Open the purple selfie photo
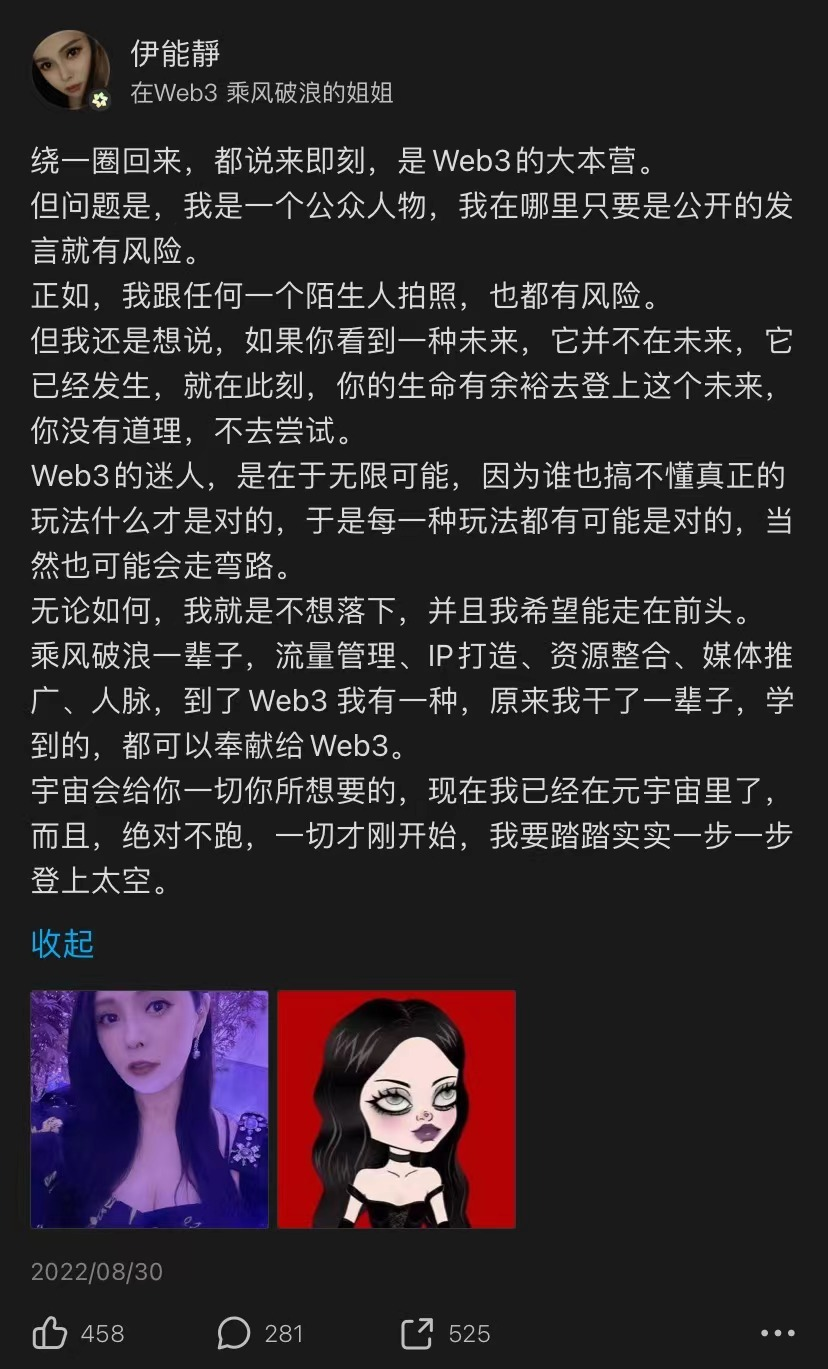828x1369 pixels. pos(149,1109)
